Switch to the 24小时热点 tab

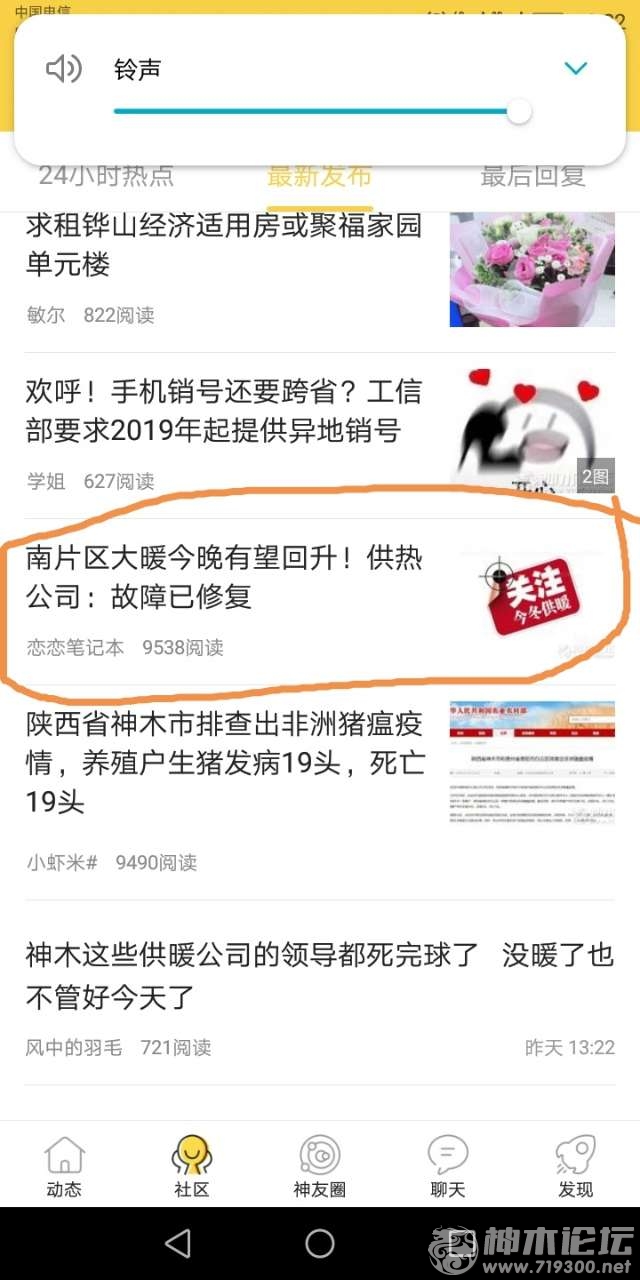pos(106,177)
